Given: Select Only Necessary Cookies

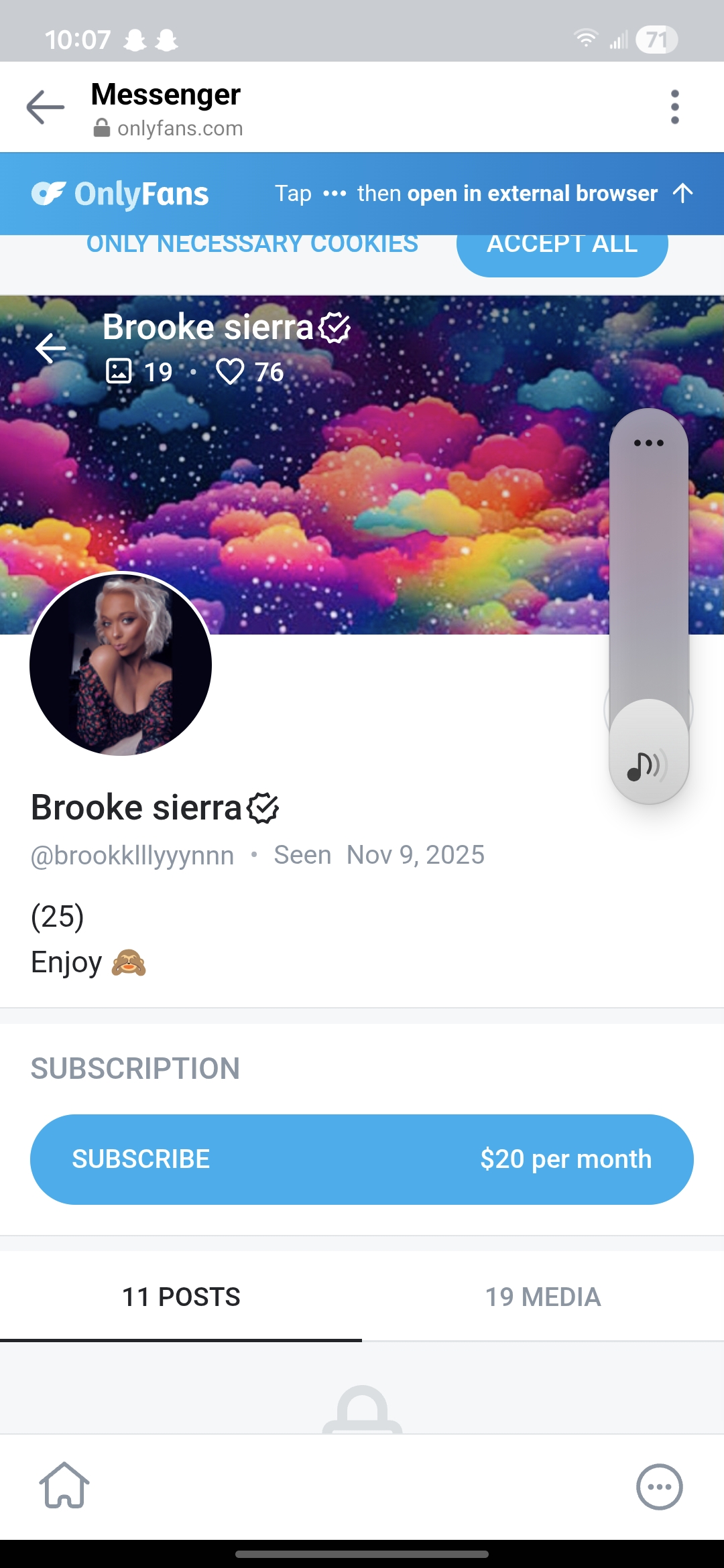Looking at the screenshot, I should point(252,245).
